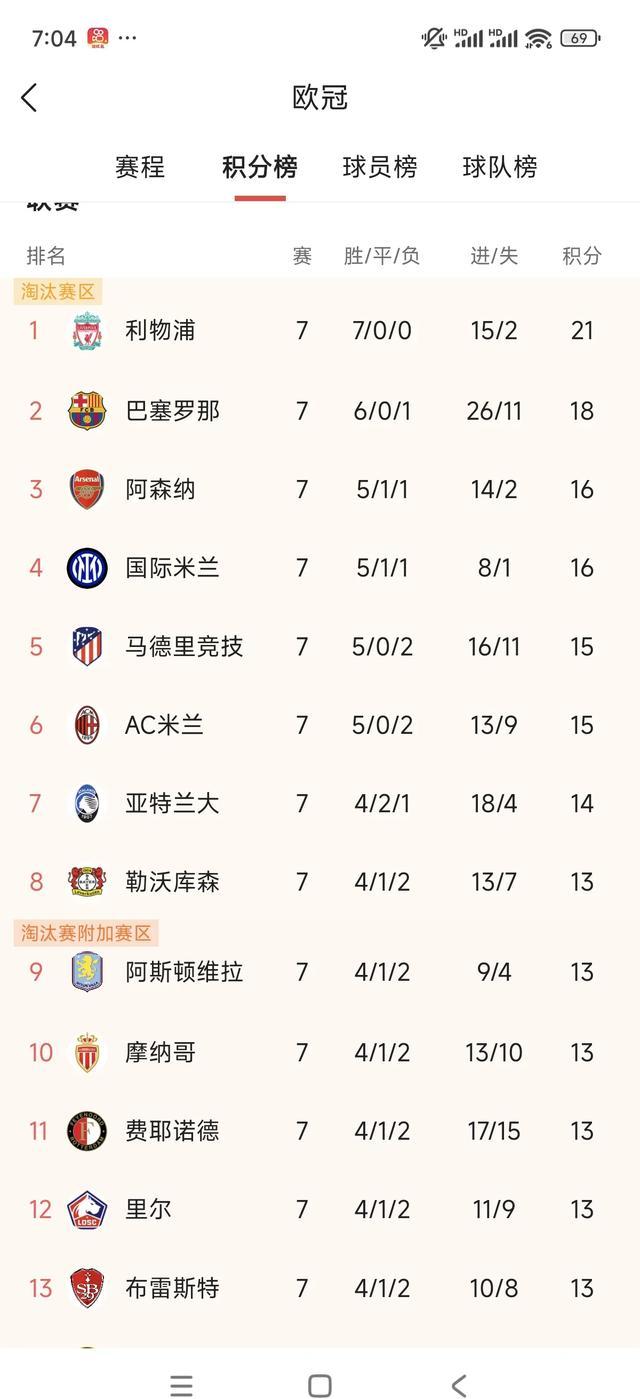Viewport: 640px width, 1399px height.
Task: Open the 里尔 team row
Action: point(148,1210)
